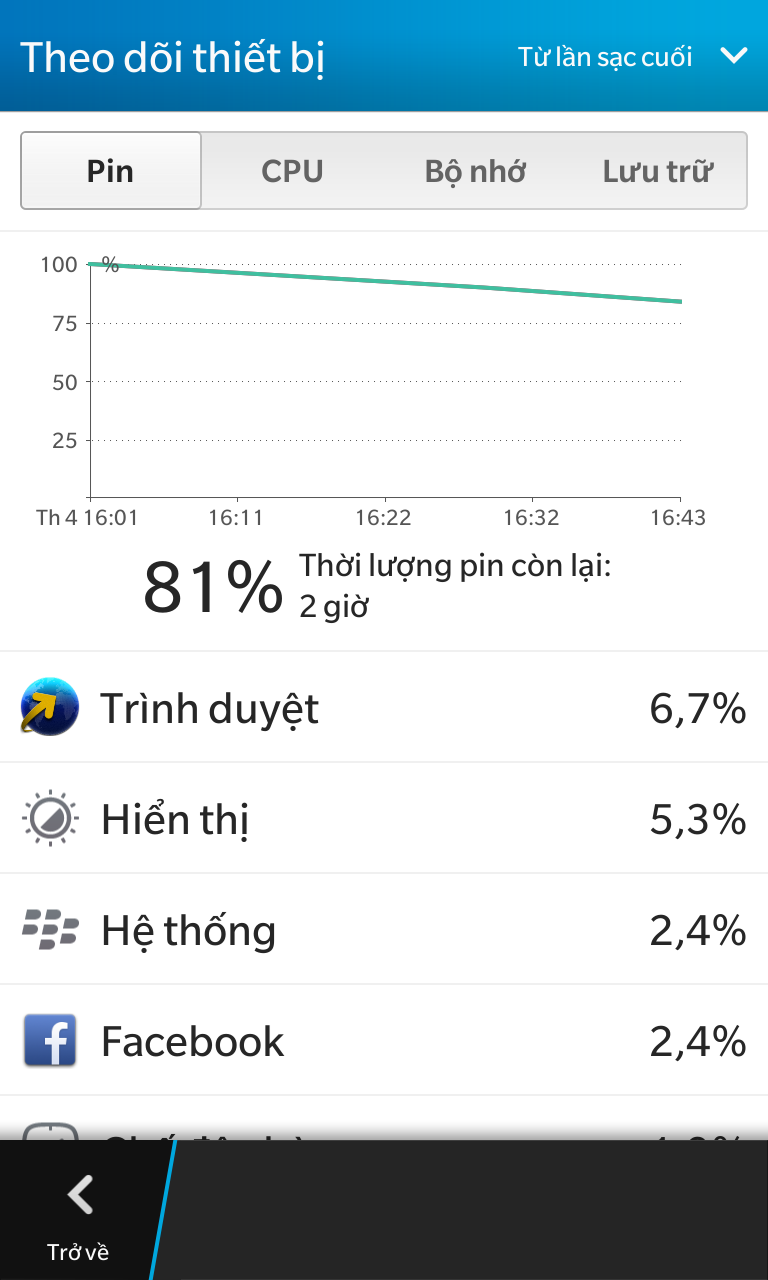Select the Pin tab
This screenshot has width=768, height=1280.
(x=111, y=171)
